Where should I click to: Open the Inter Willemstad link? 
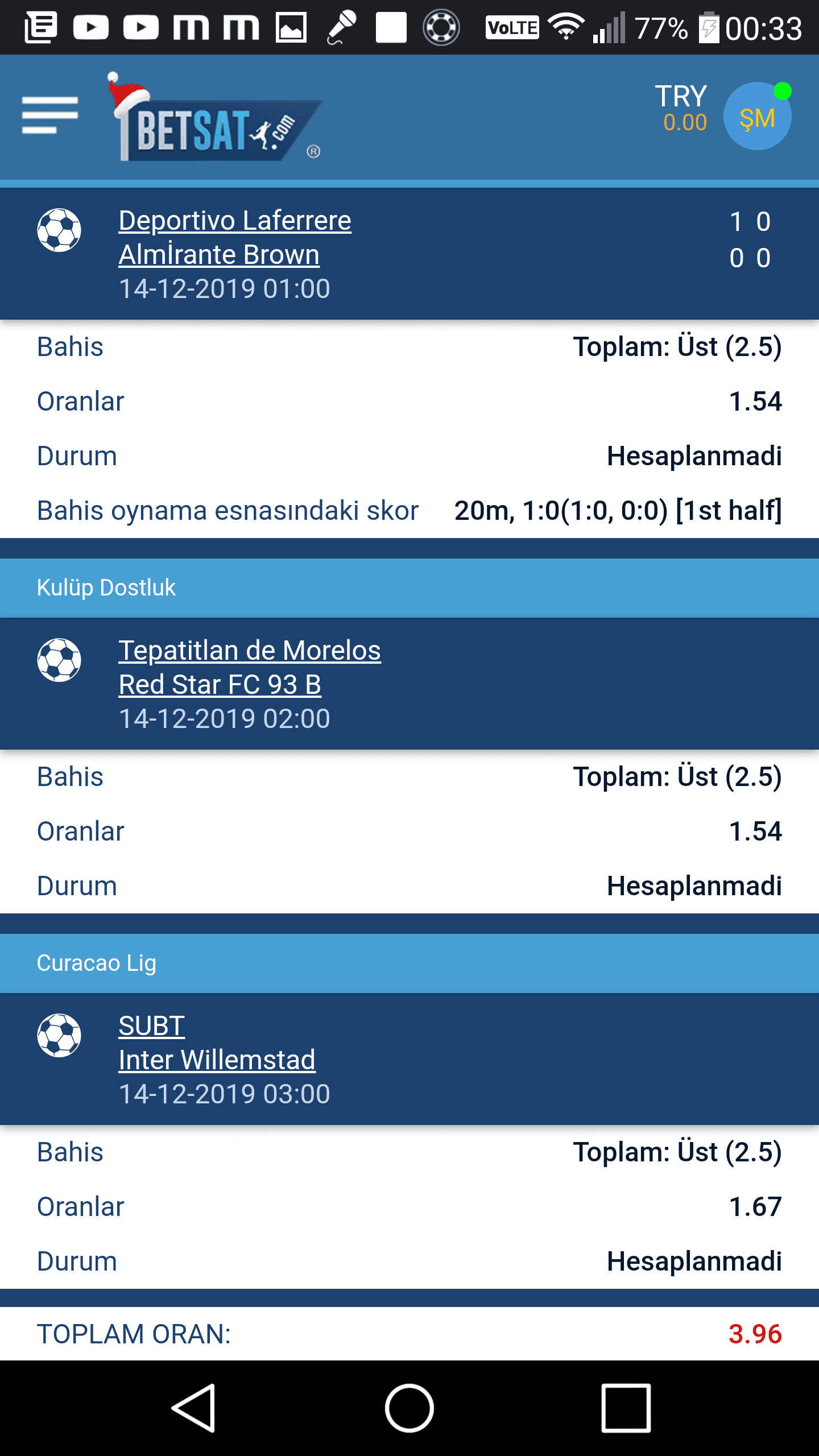217,1060
